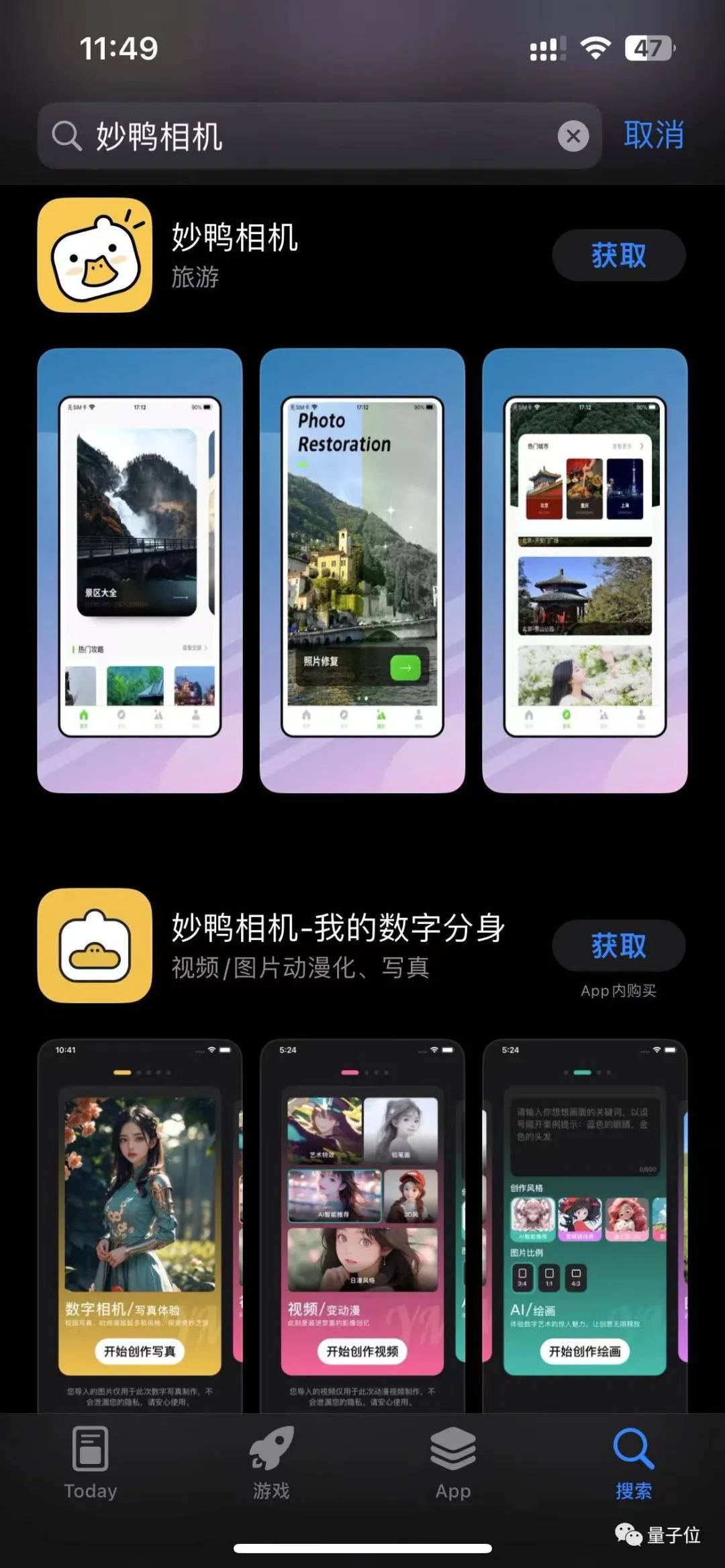Open the AI/绘画 preview screenshot
Image resolution: width=725 pixels, height=1568 pixels.
coord(585,1228)
